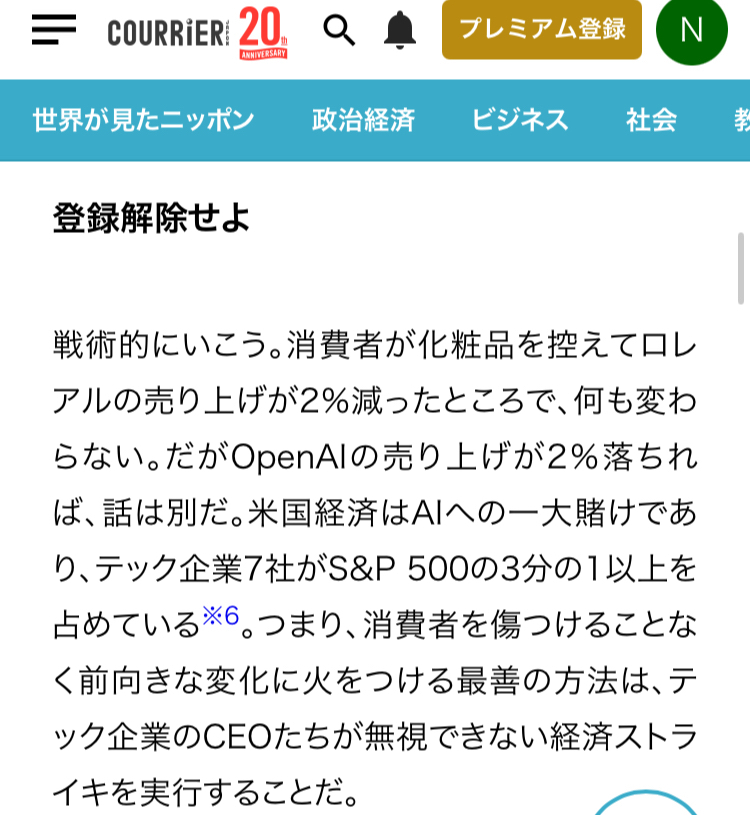The height and width of the screenshot is (815, 750).
Task: Open the N profile avatar
Action: pos(692,30)
